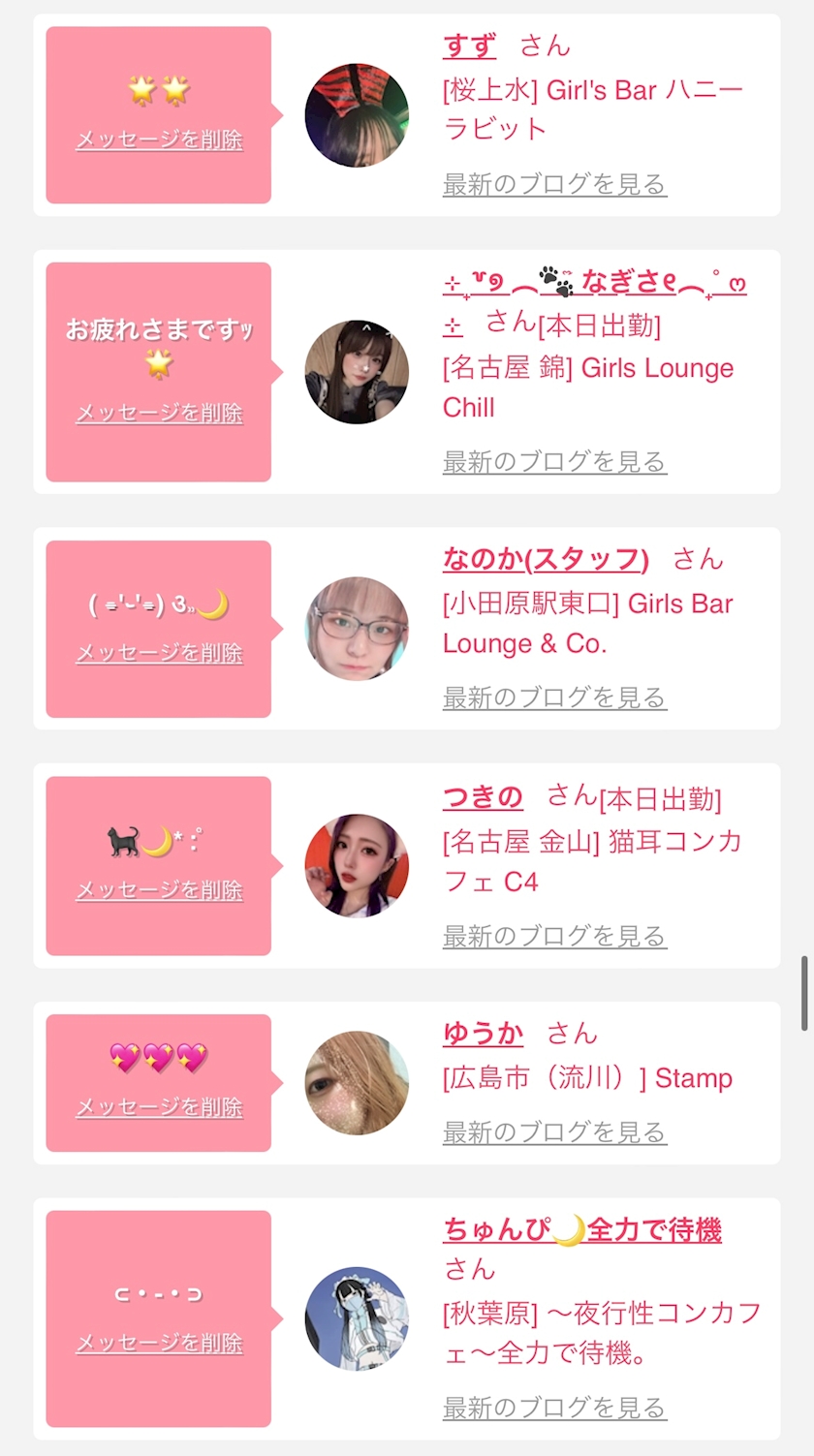
Task: View the latest blog of なのか(スタッフ)
Action: coord(554,697)
